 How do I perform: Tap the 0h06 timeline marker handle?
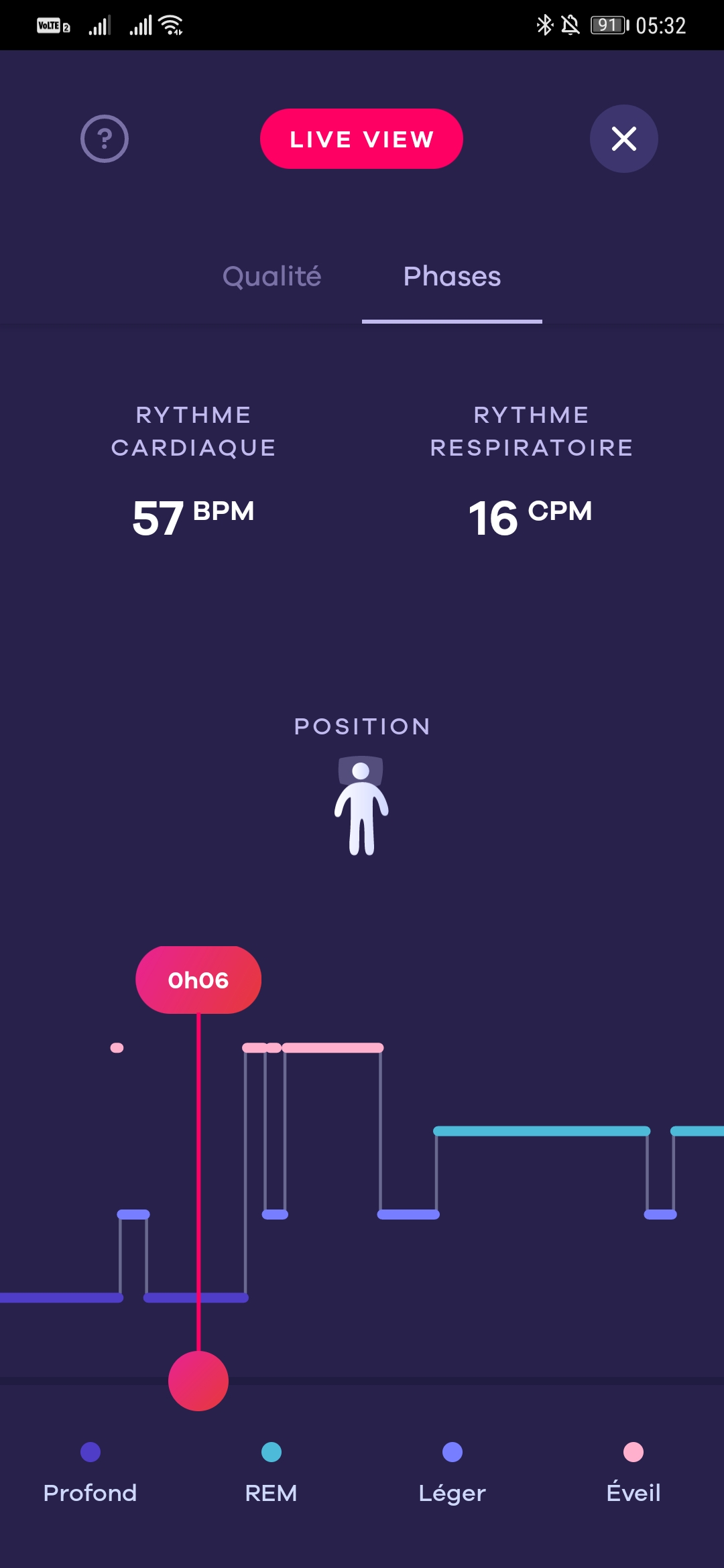(198, 1381)
